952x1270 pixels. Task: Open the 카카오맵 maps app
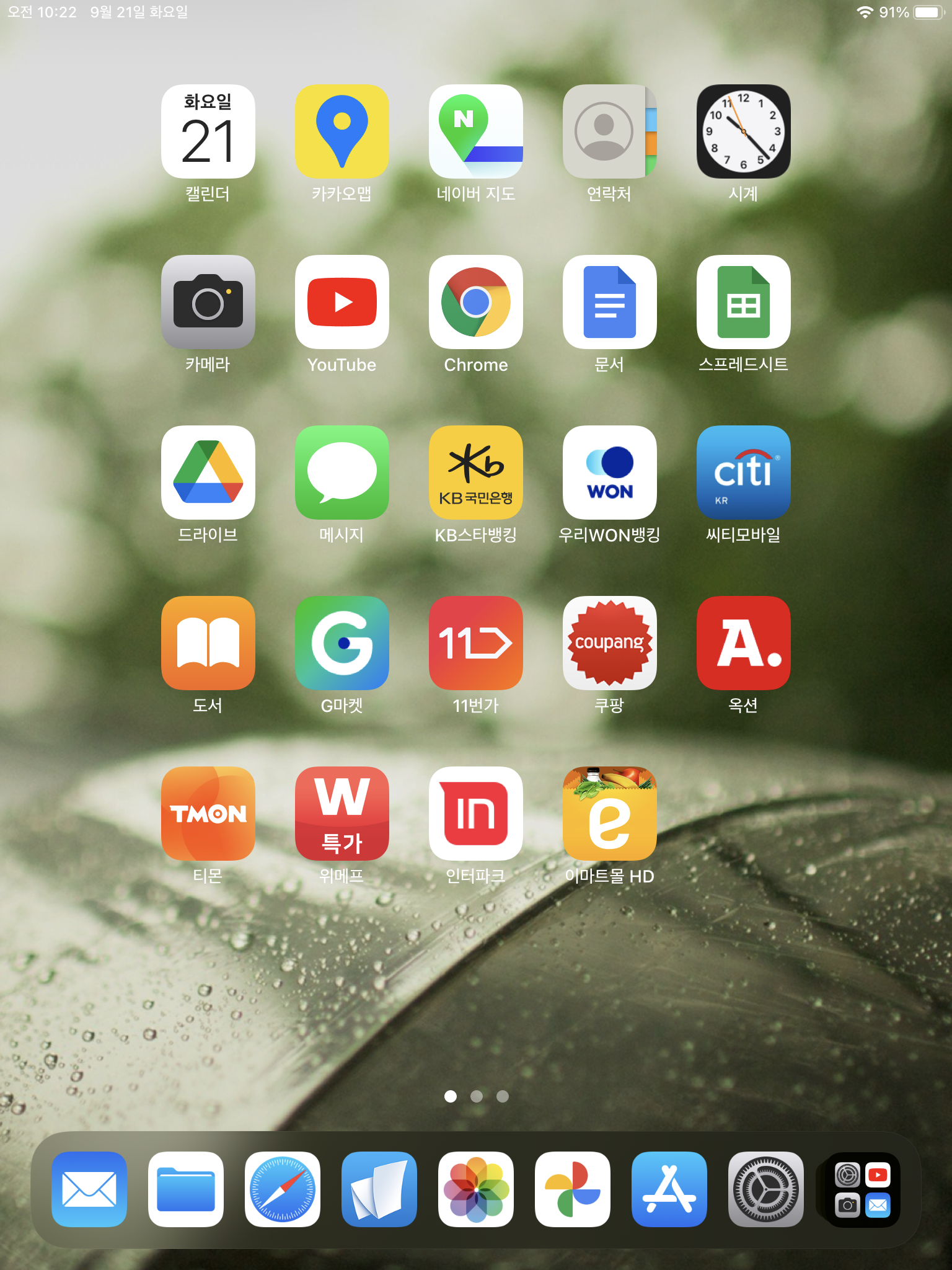pyautogui.click(x=342, y=132)
